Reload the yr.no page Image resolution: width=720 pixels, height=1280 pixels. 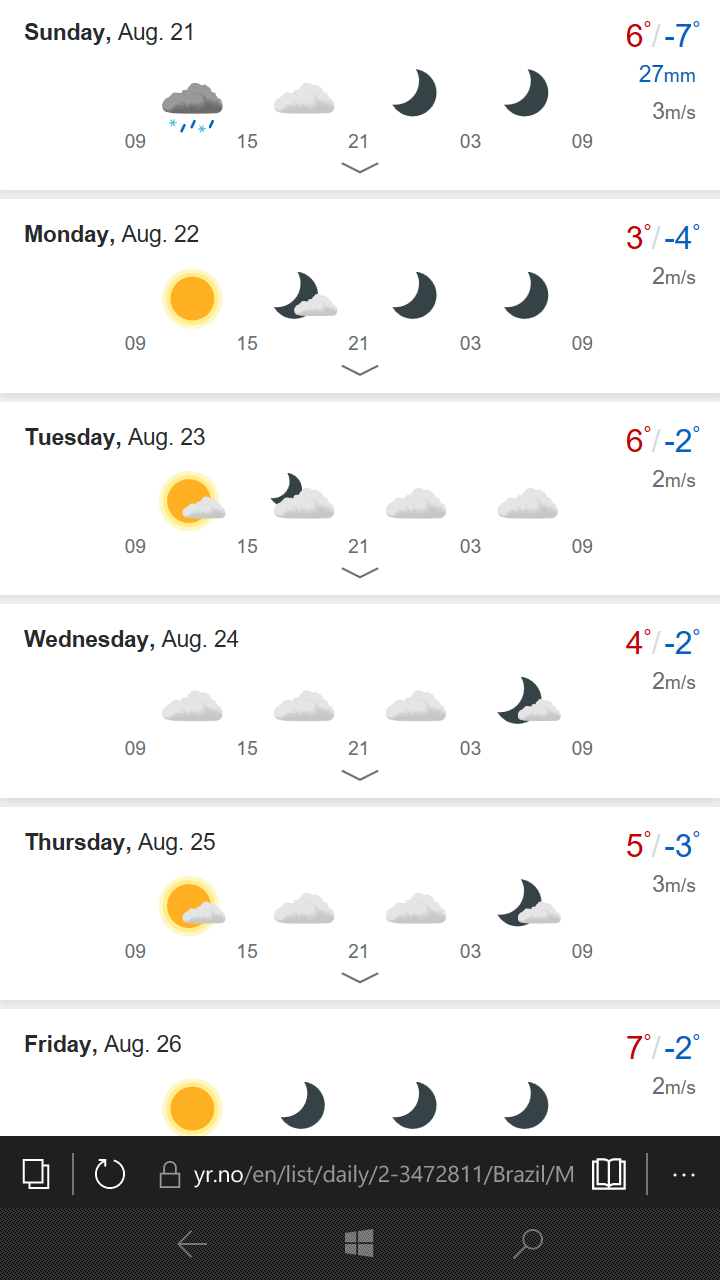click(109, 1173)
